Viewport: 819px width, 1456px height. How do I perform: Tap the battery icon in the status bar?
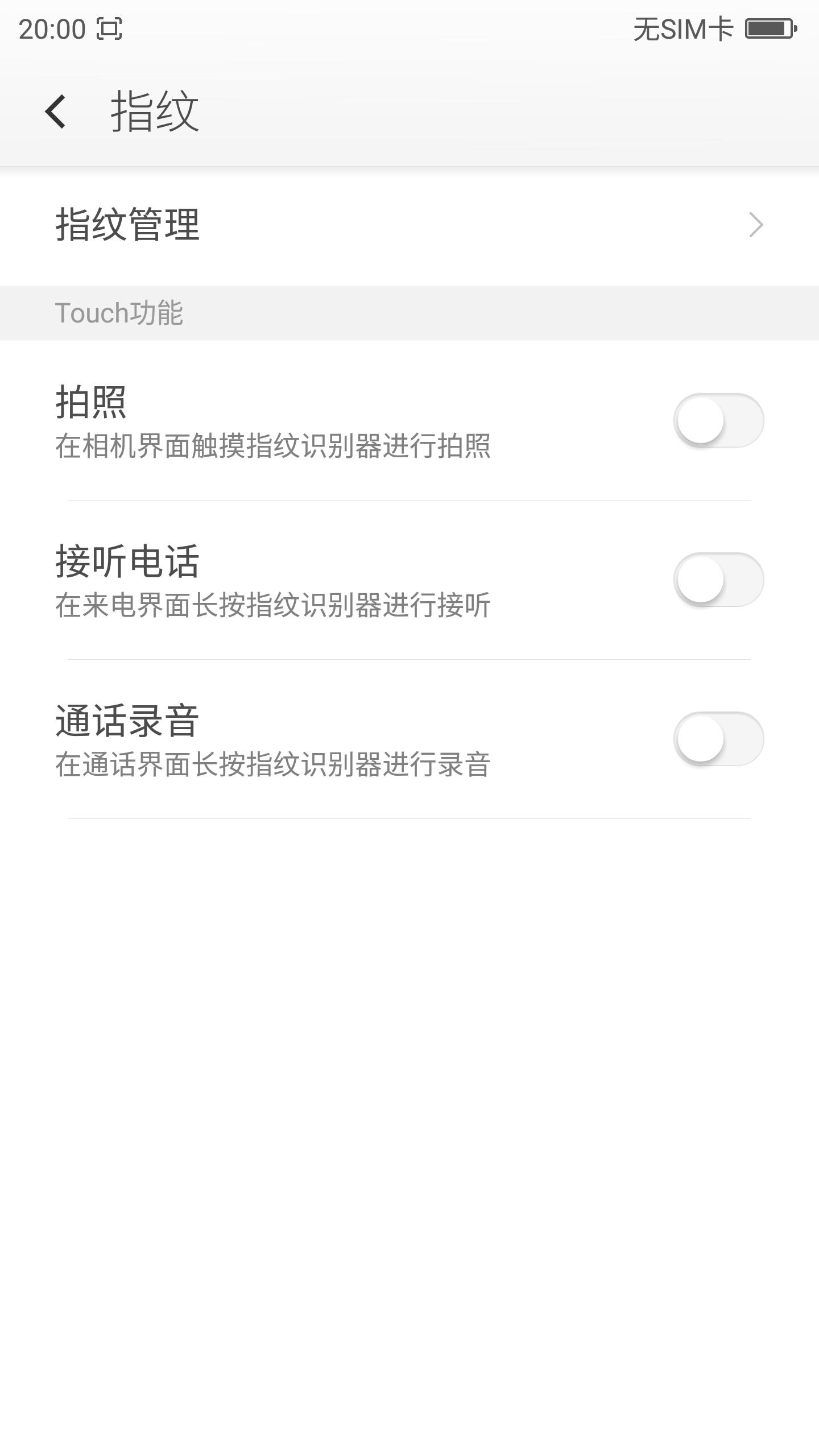(x=769, y=27)
